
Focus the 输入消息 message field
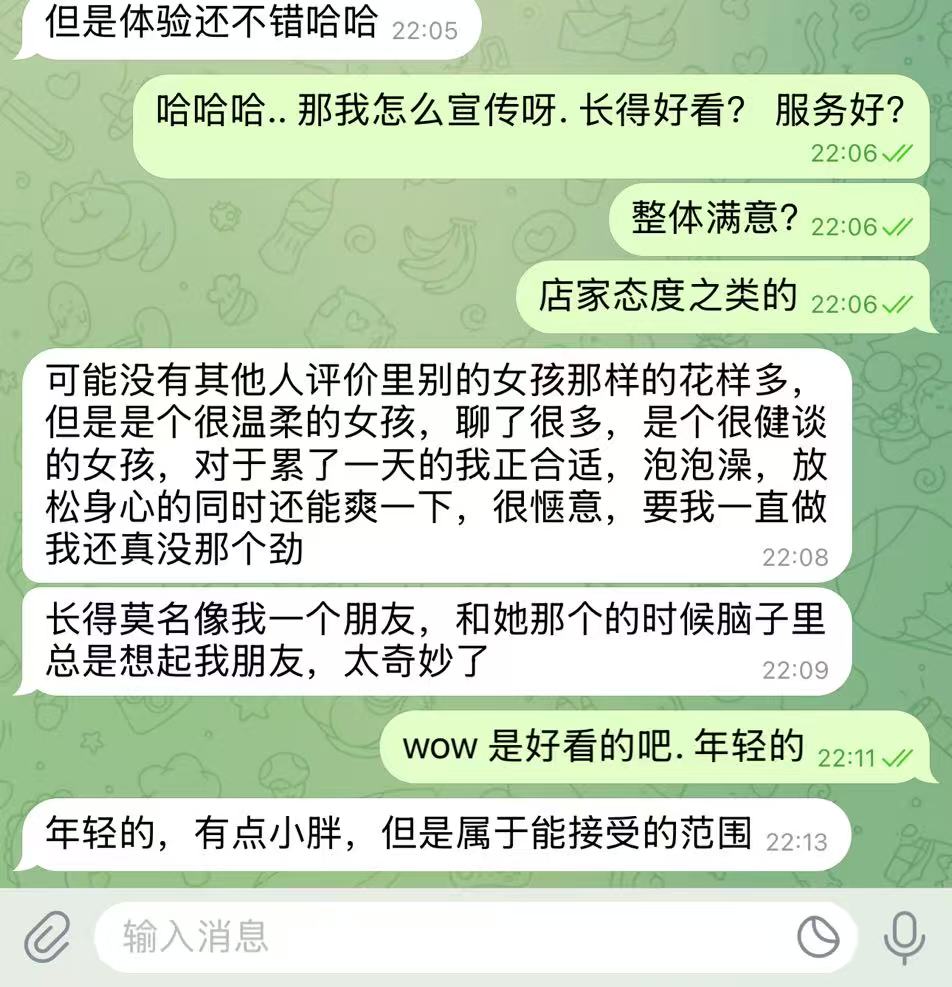click(440, 937)
